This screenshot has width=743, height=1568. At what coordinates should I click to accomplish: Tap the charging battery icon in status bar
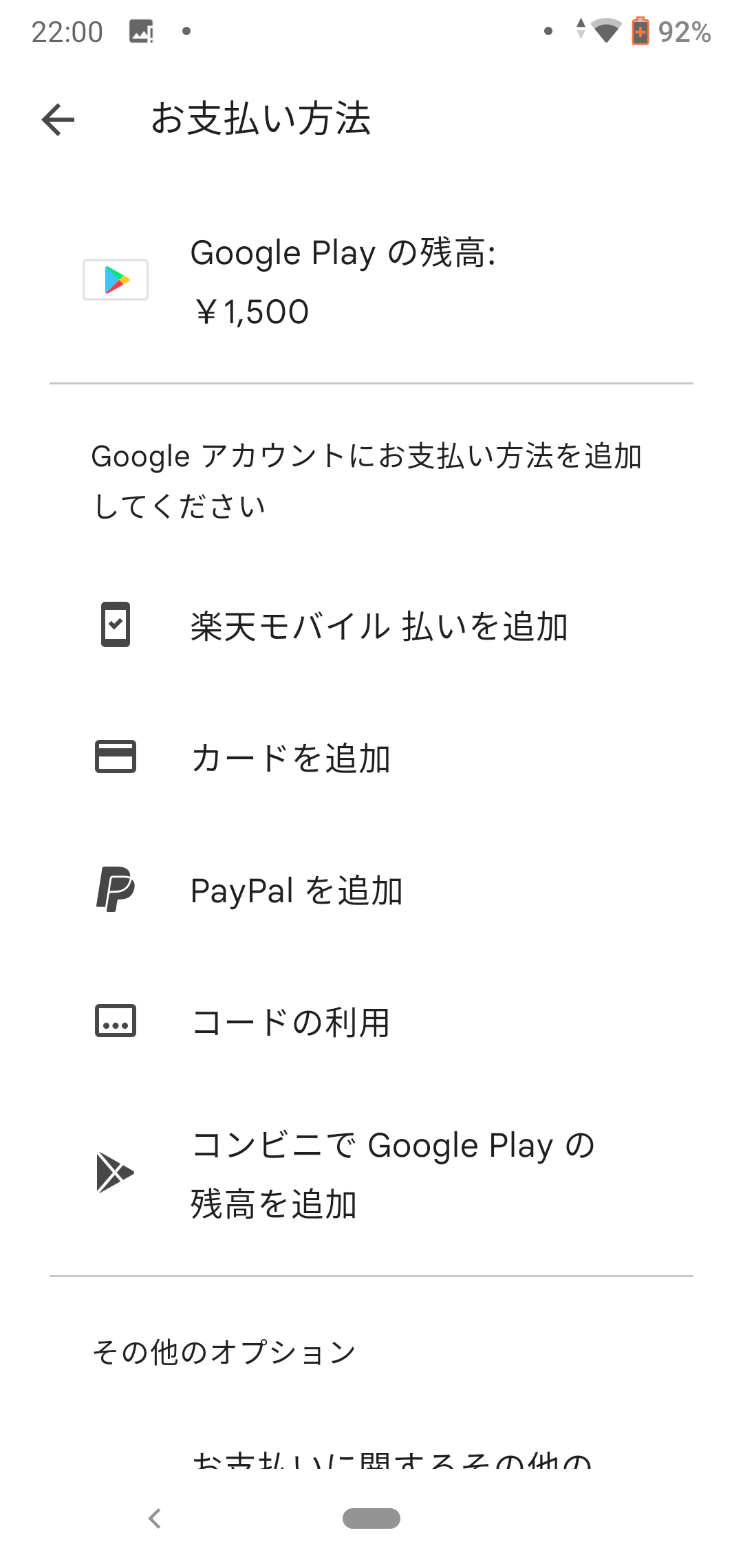640,30
